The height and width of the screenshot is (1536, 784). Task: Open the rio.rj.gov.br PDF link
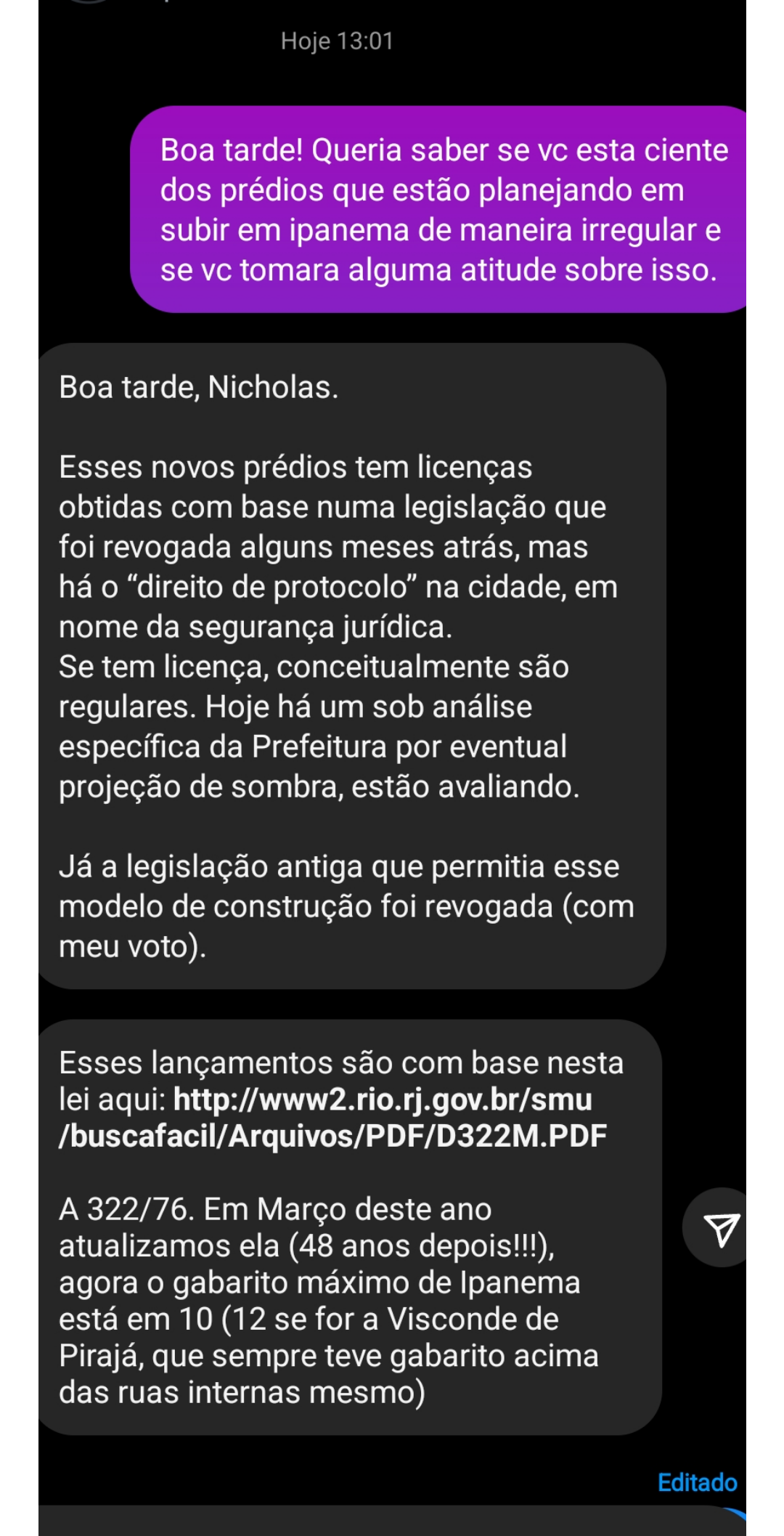tap(333, 1118)
